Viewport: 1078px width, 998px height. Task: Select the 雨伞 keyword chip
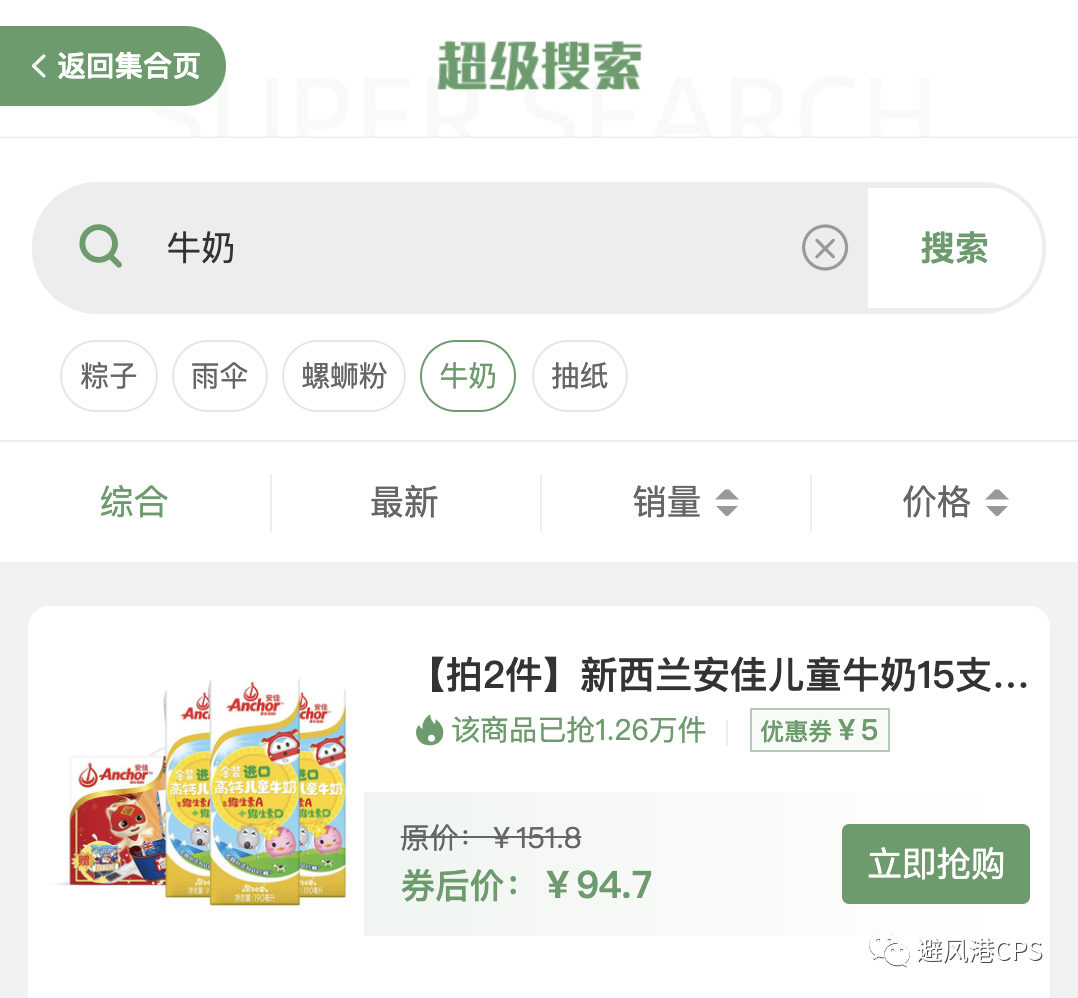click(219, 376)
